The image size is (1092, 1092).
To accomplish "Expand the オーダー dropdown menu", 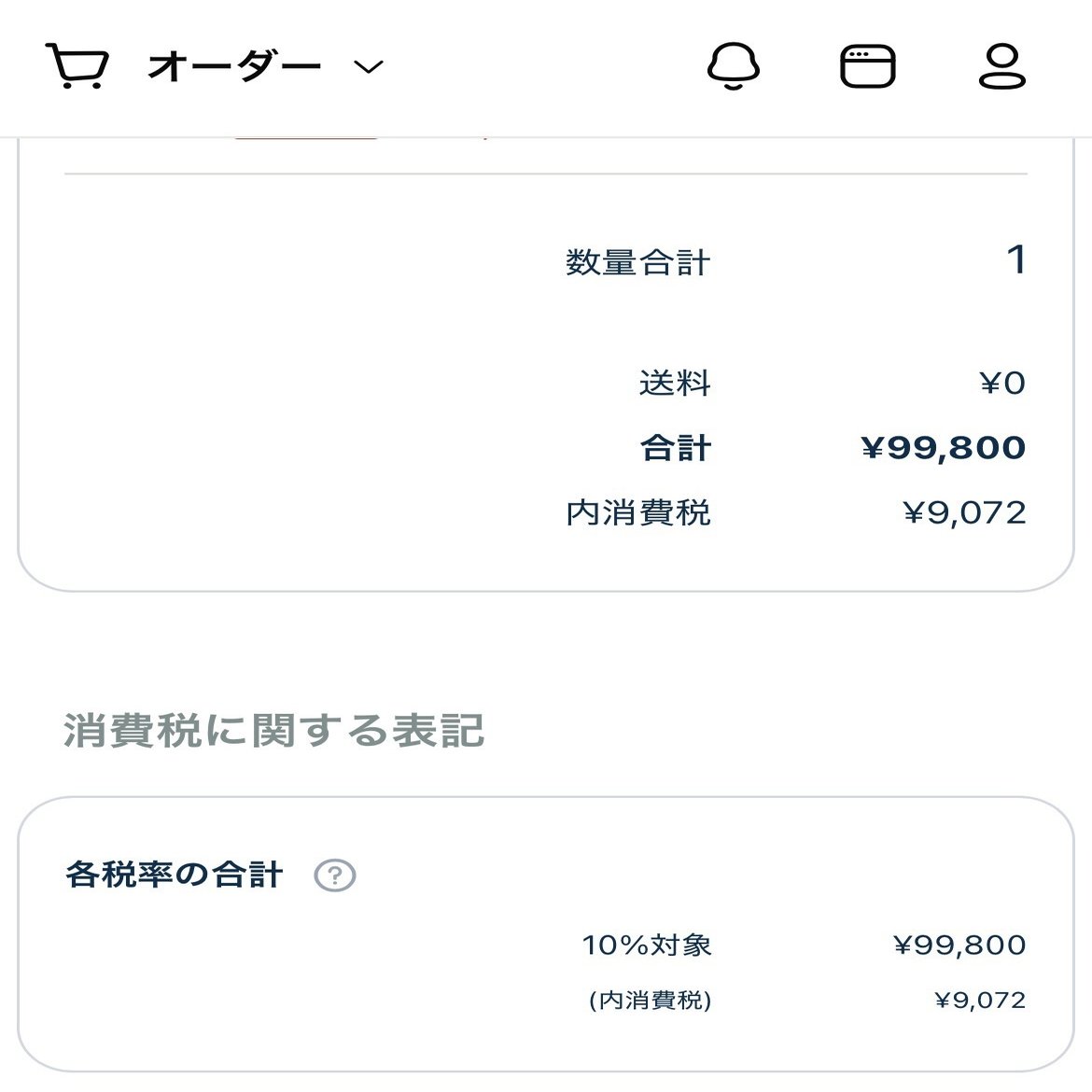I will pos(369,66).
